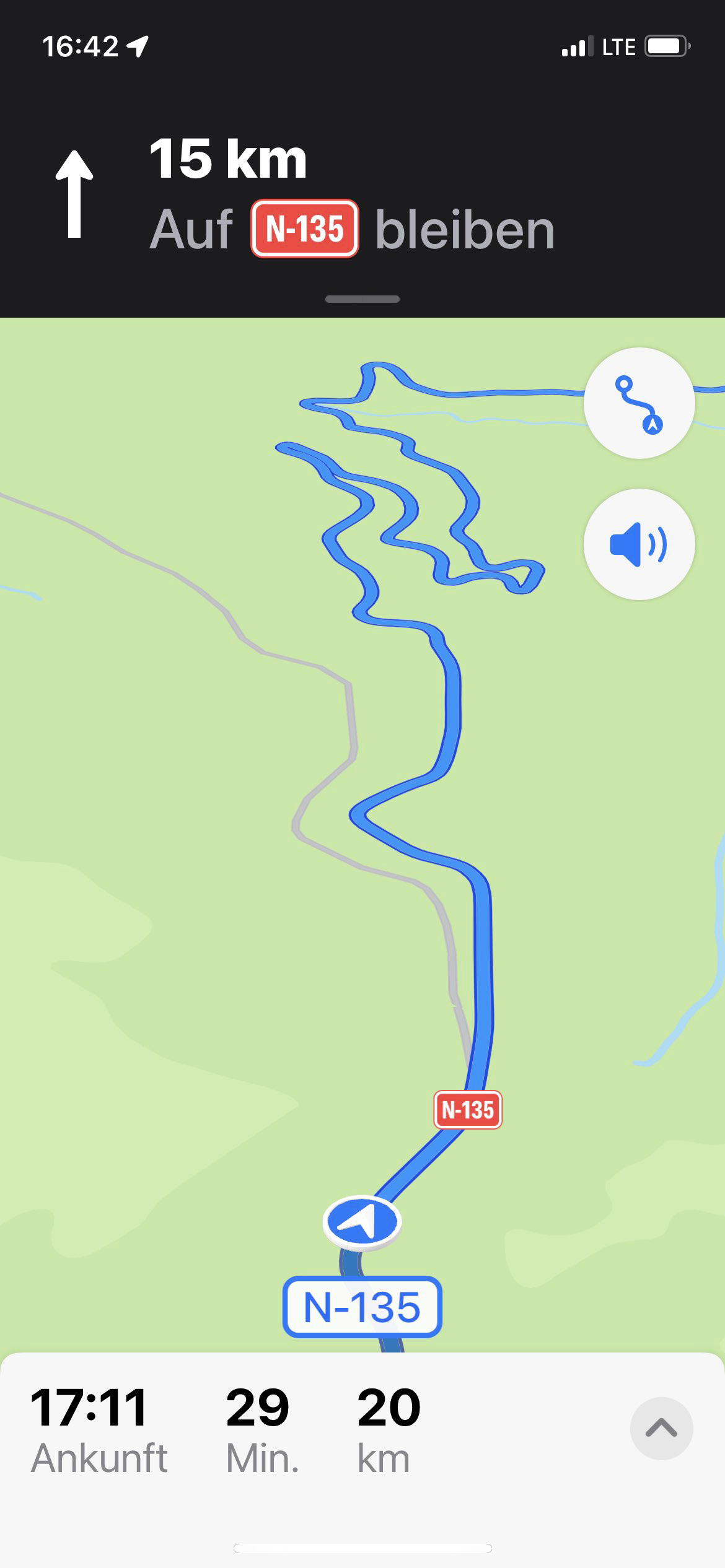Tap the current location puck
Screen dimensions: 725x1568
point(362,1221)
